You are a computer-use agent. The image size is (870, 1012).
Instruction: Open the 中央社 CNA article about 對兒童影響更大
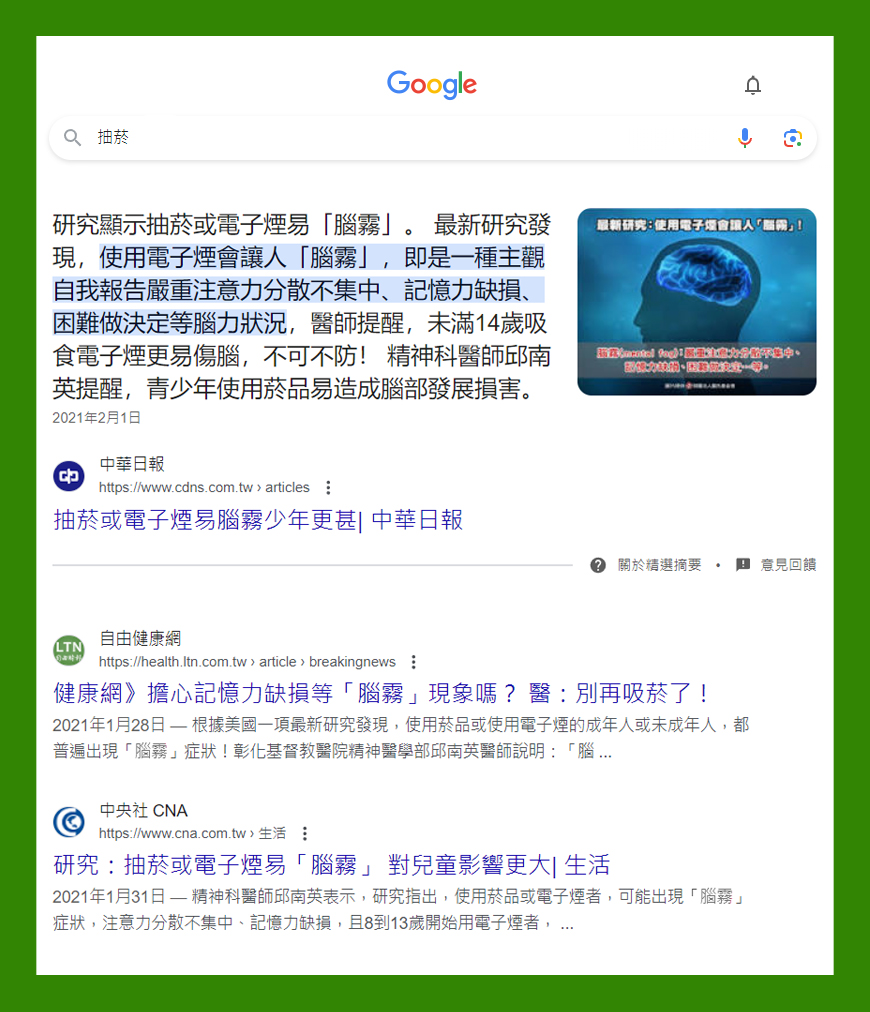[x=331, y=865]
